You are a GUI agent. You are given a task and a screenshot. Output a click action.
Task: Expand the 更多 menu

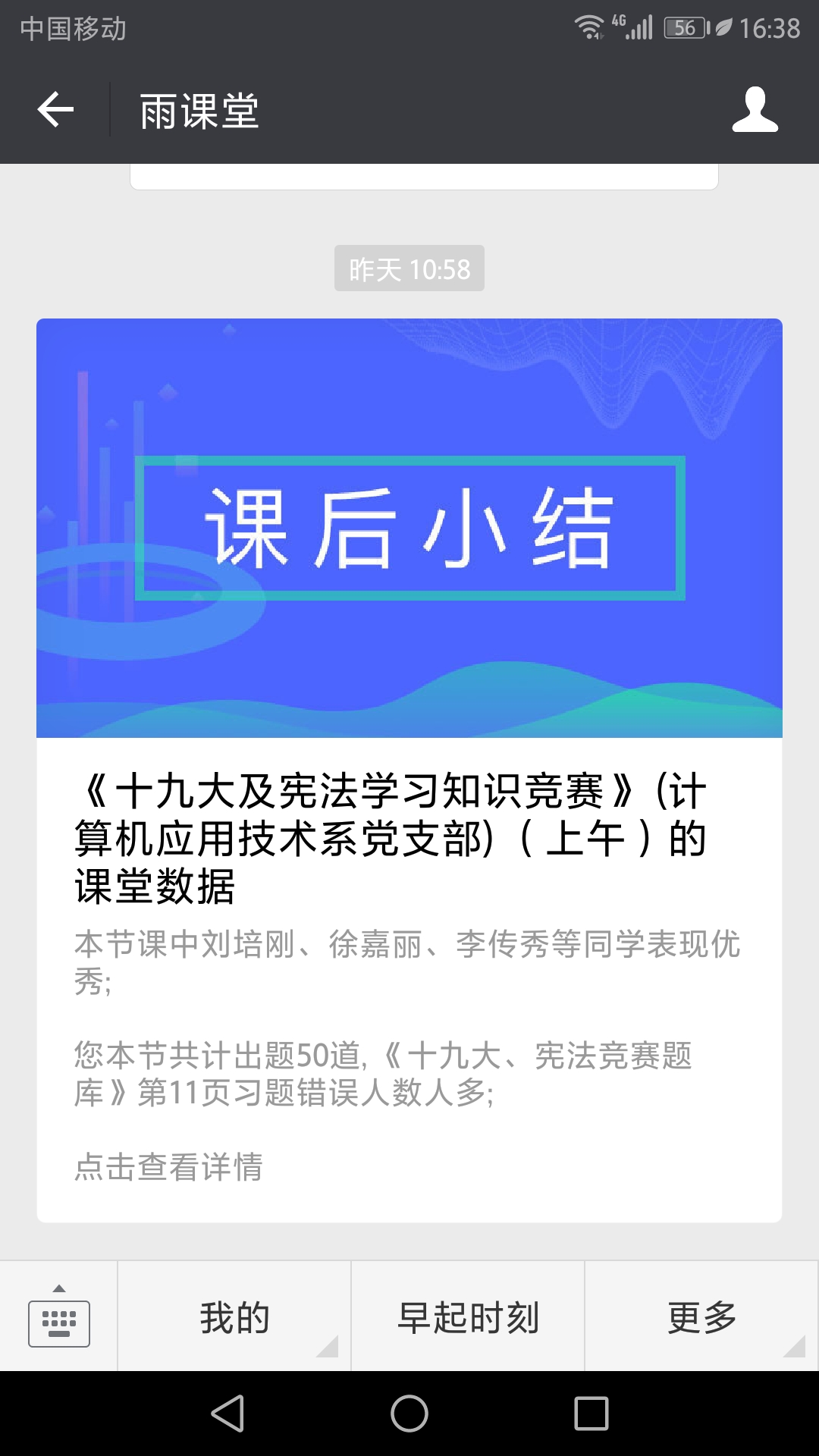pyautogui.click(x=701, y=1316)
